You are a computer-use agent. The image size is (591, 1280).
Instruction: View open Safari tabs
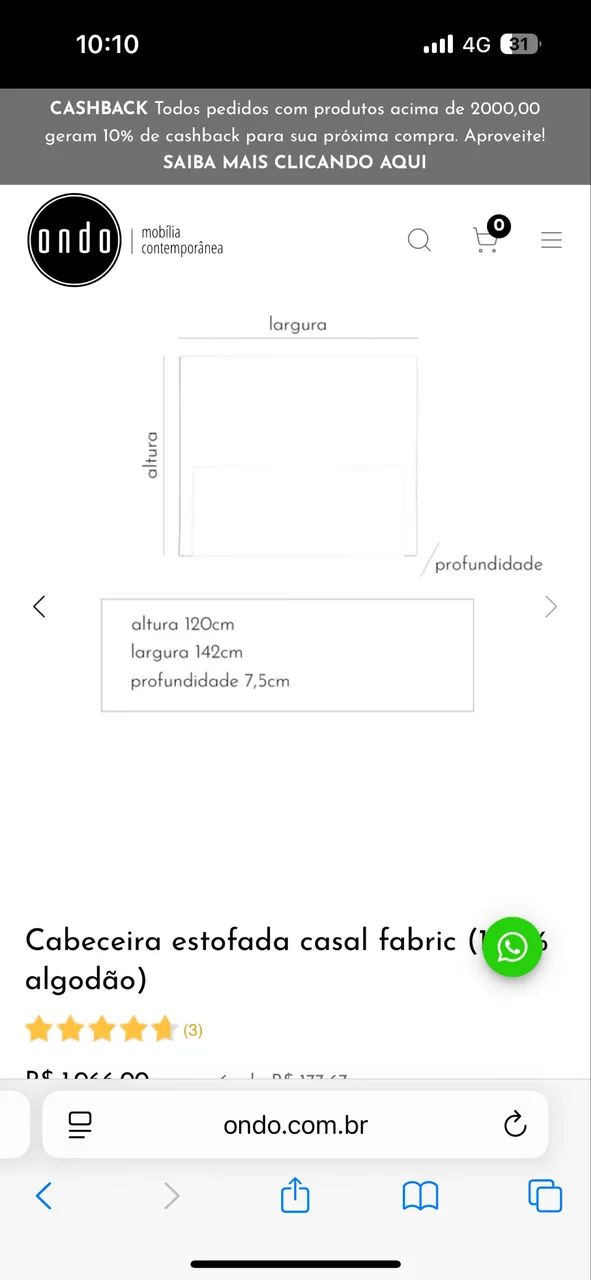545,1196
